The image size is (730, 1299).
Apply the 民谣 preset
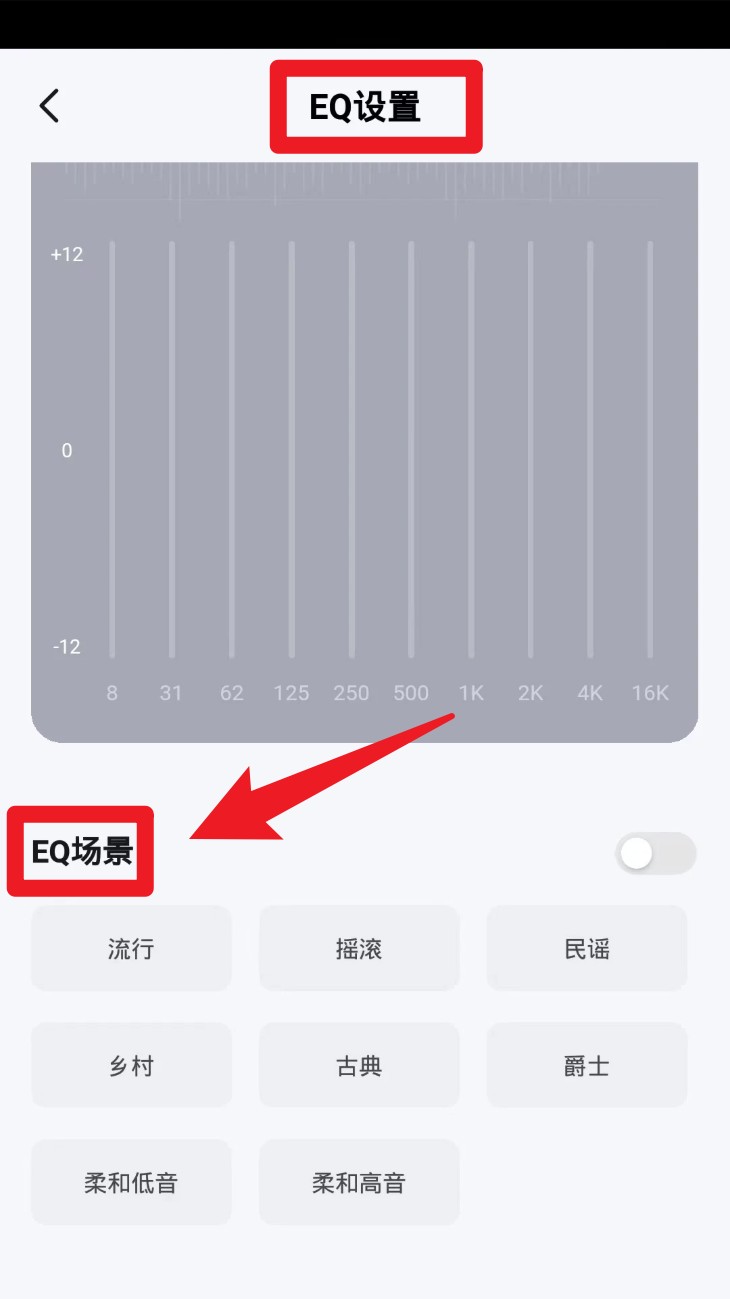(587, 949)
